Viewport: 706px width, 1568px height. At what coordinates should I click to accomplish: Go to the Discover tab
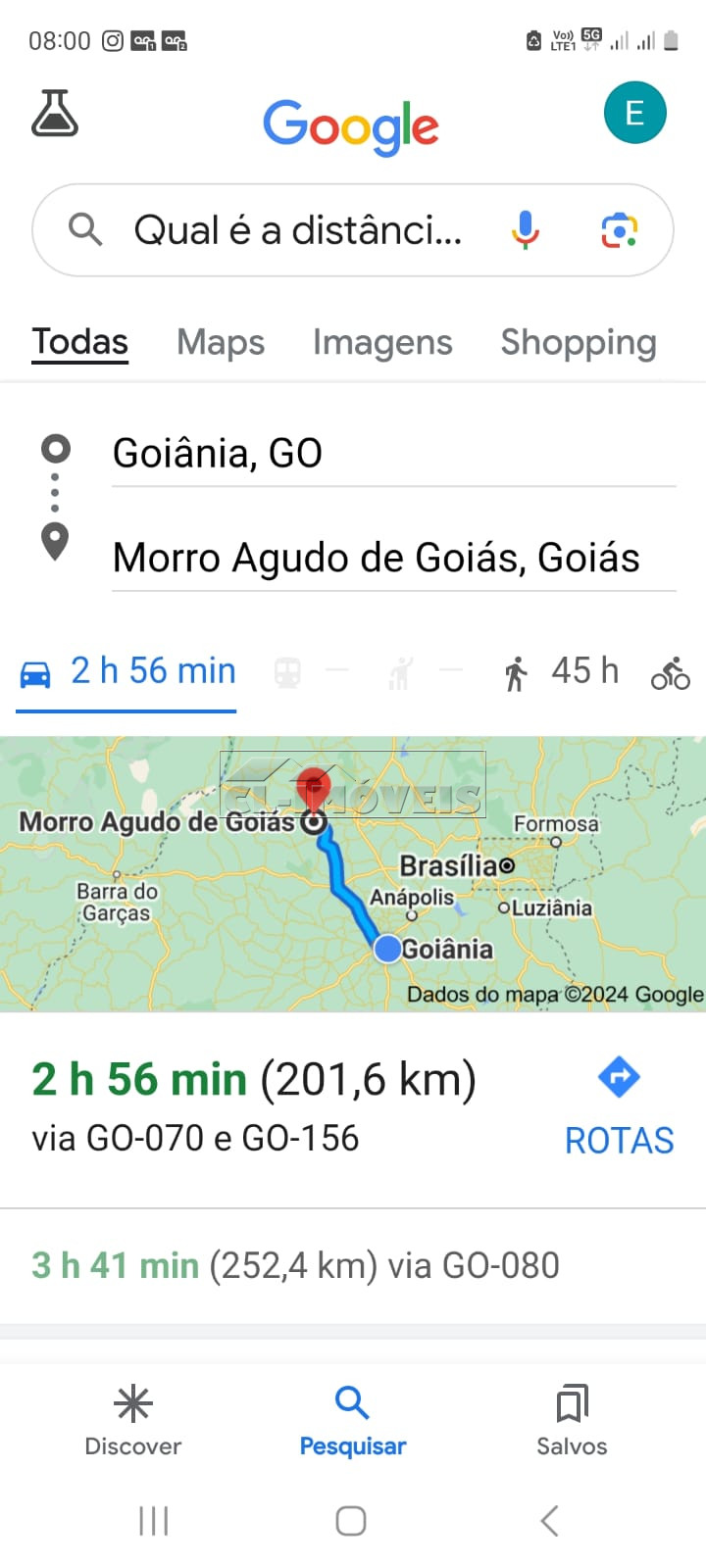pos(133,1421)
